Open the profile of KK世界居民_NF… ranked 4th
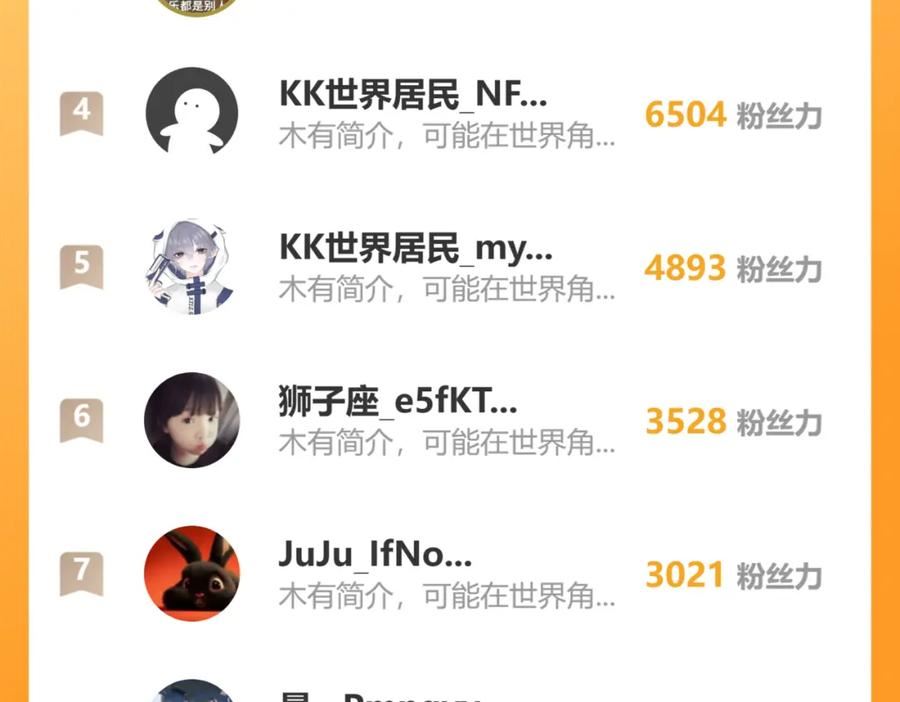Image resolution: width=900 pixels, height=702 pixels. [x=413, y=96]
